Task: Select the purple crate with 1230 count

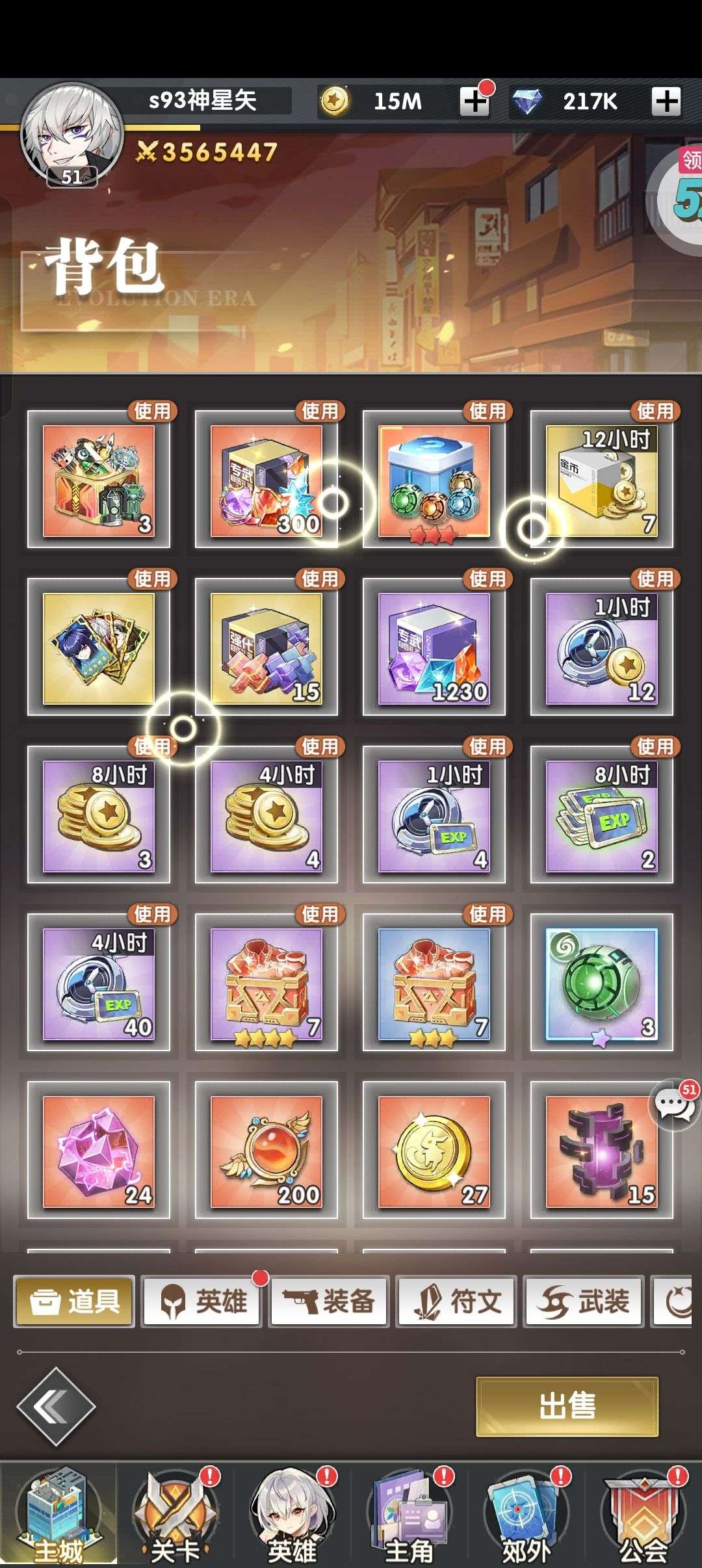Action: point(434,649)
